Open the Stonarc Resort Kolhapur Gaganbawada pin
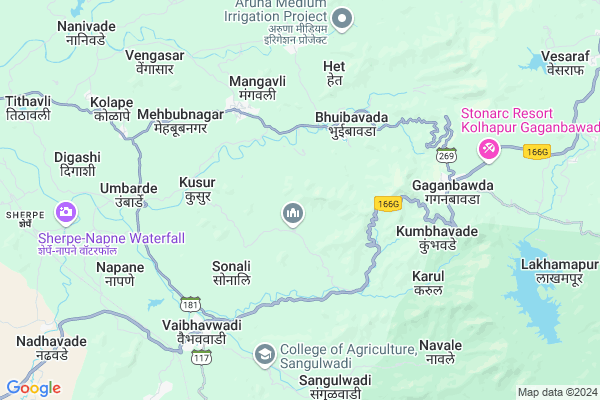 (488, 149)
